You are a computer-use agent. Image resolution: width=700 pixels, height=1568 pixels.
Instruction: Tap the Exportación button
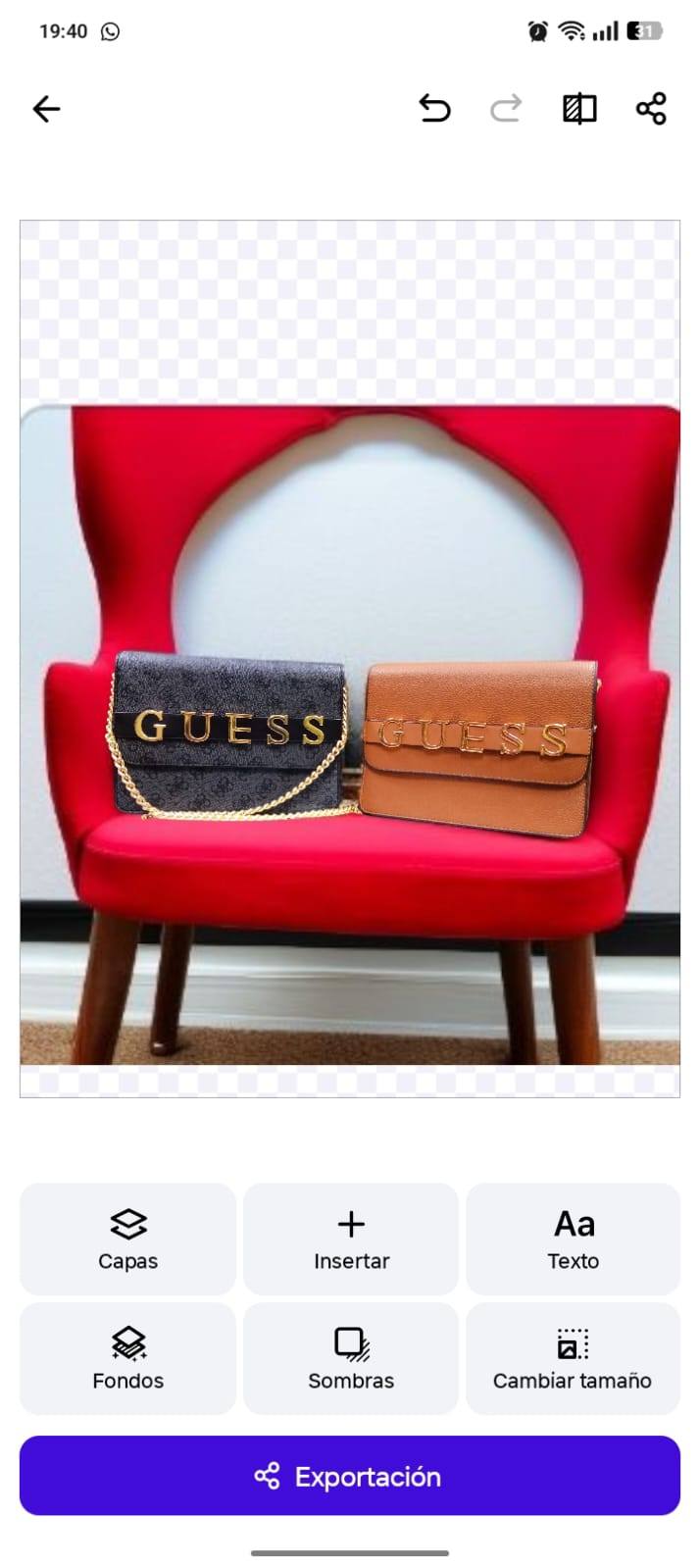point(350,1476)
